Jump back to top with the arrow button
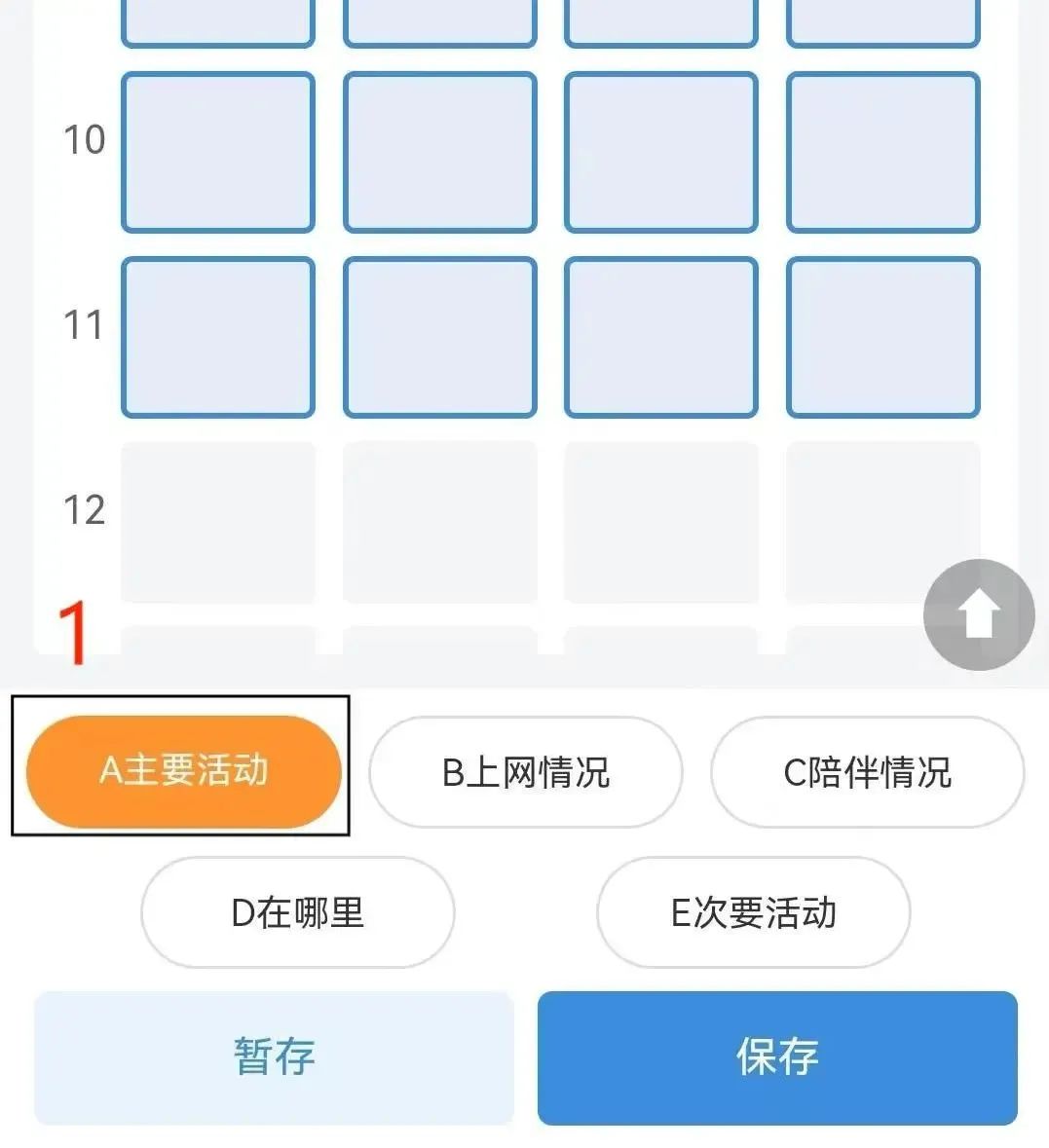 click(x=978, y=614)
